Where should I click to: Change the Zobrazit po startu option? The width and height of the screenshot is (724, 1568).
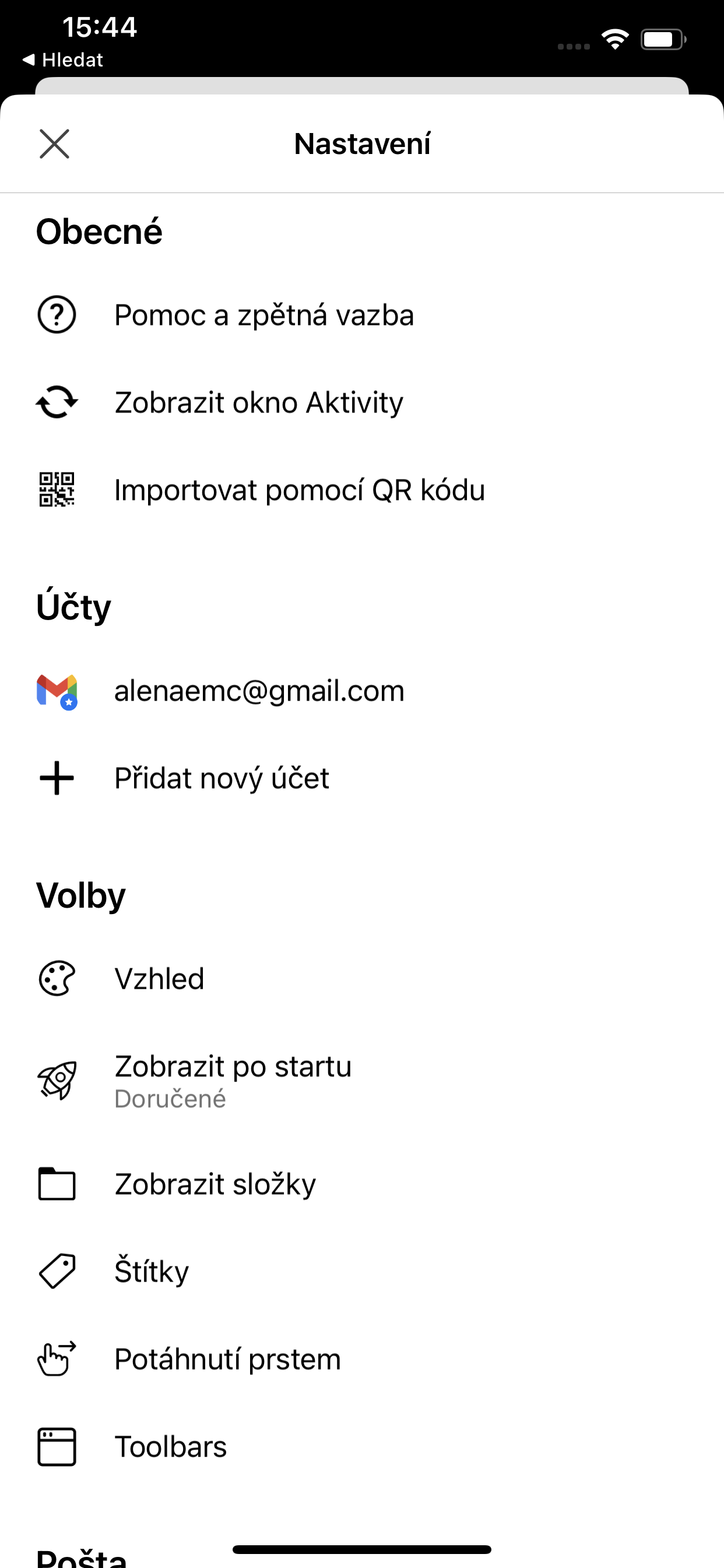(233, 1080)
